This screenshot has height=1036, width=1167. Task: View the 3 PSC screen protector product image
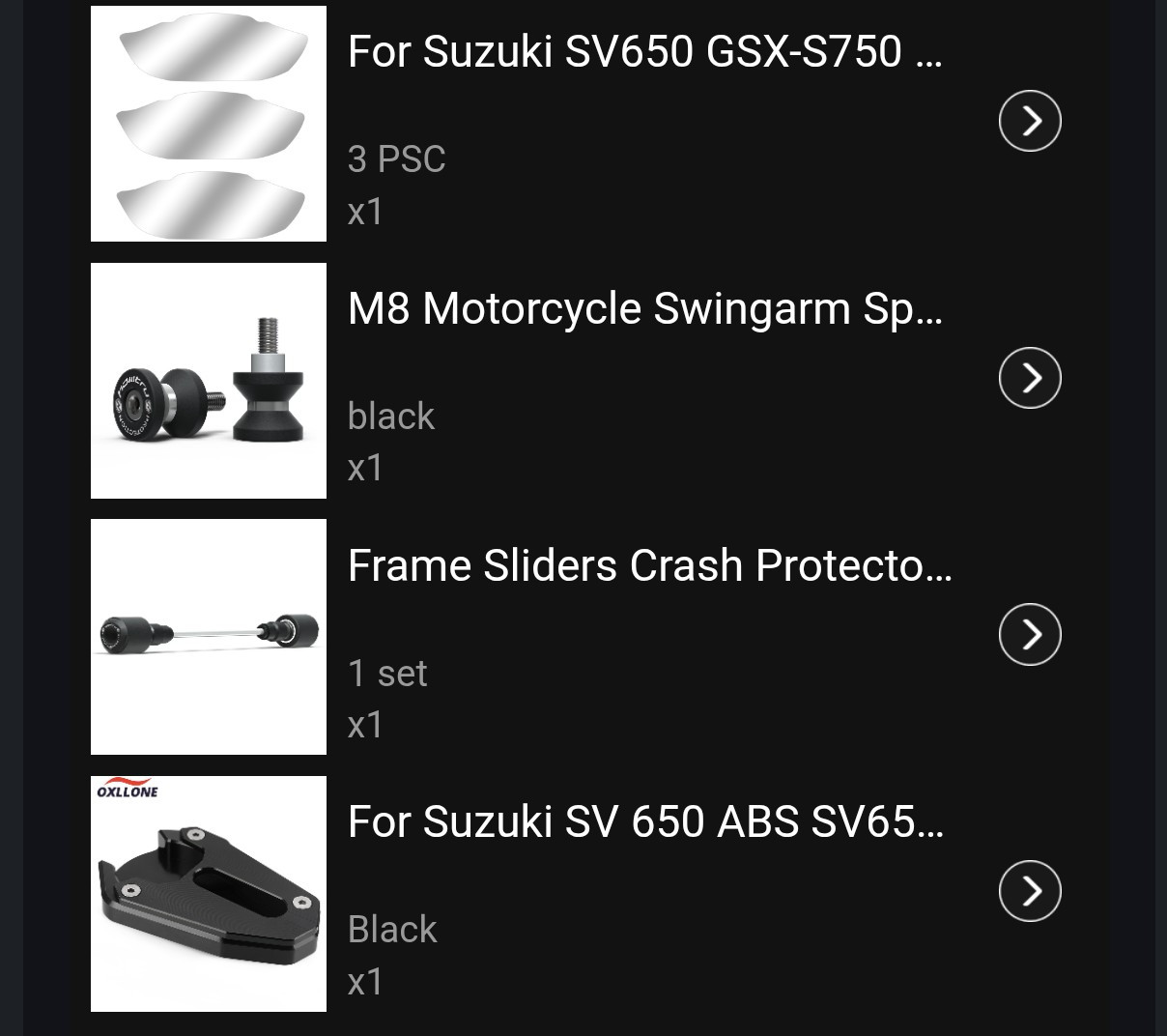point(209,124)
